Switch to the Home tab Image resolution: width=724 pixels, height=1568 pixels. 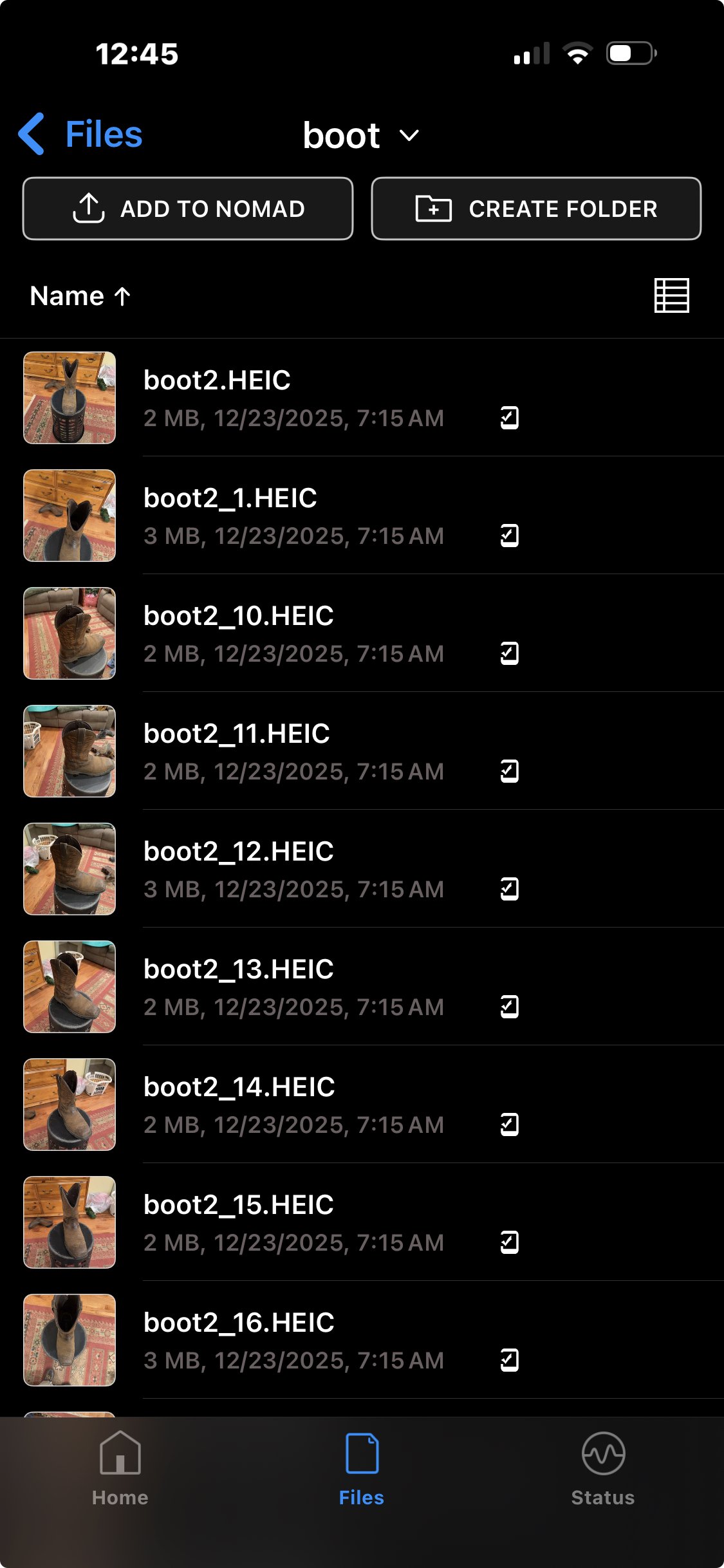tap(120, 1469)
